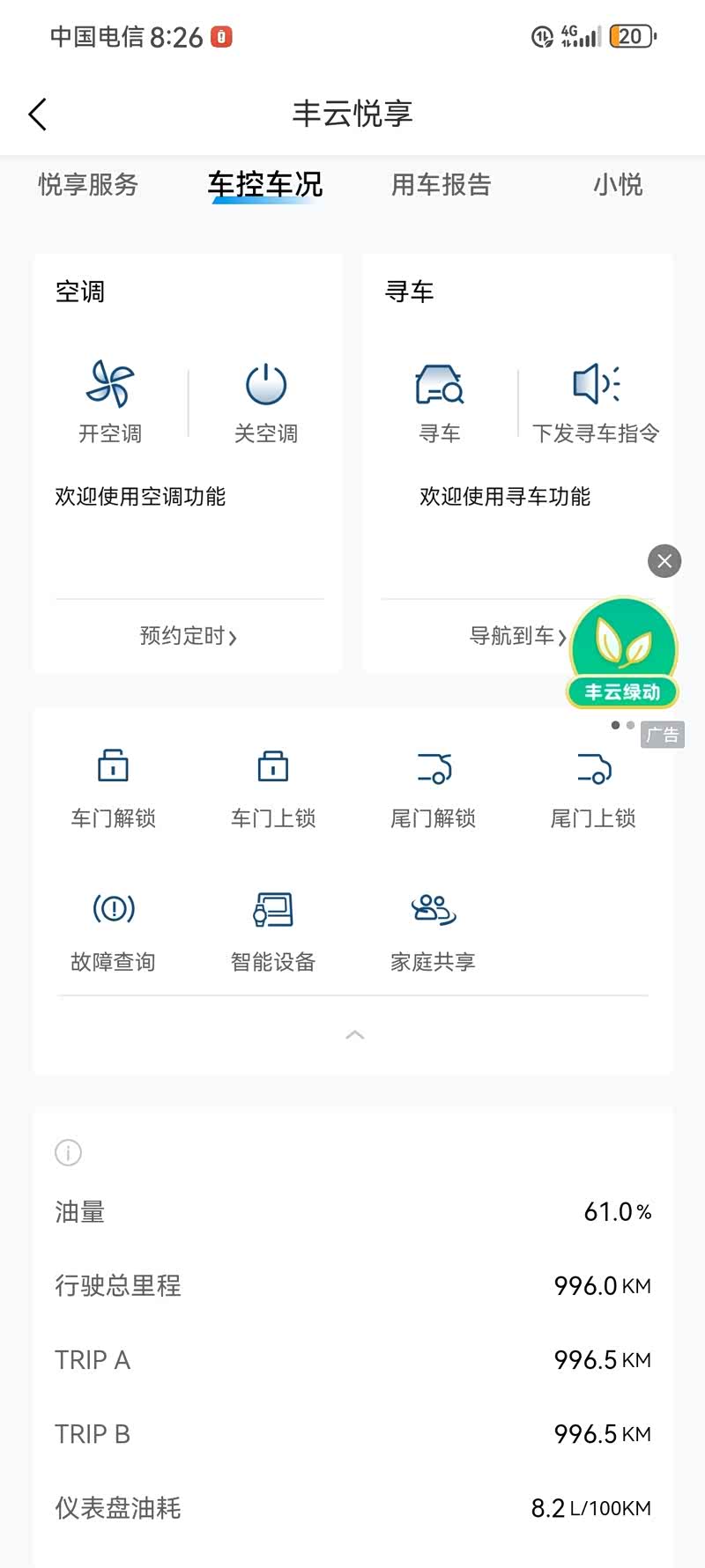Open the 丰云绿动 floating badge
This screenshot has height=1568, width=705.
[623, 654]
